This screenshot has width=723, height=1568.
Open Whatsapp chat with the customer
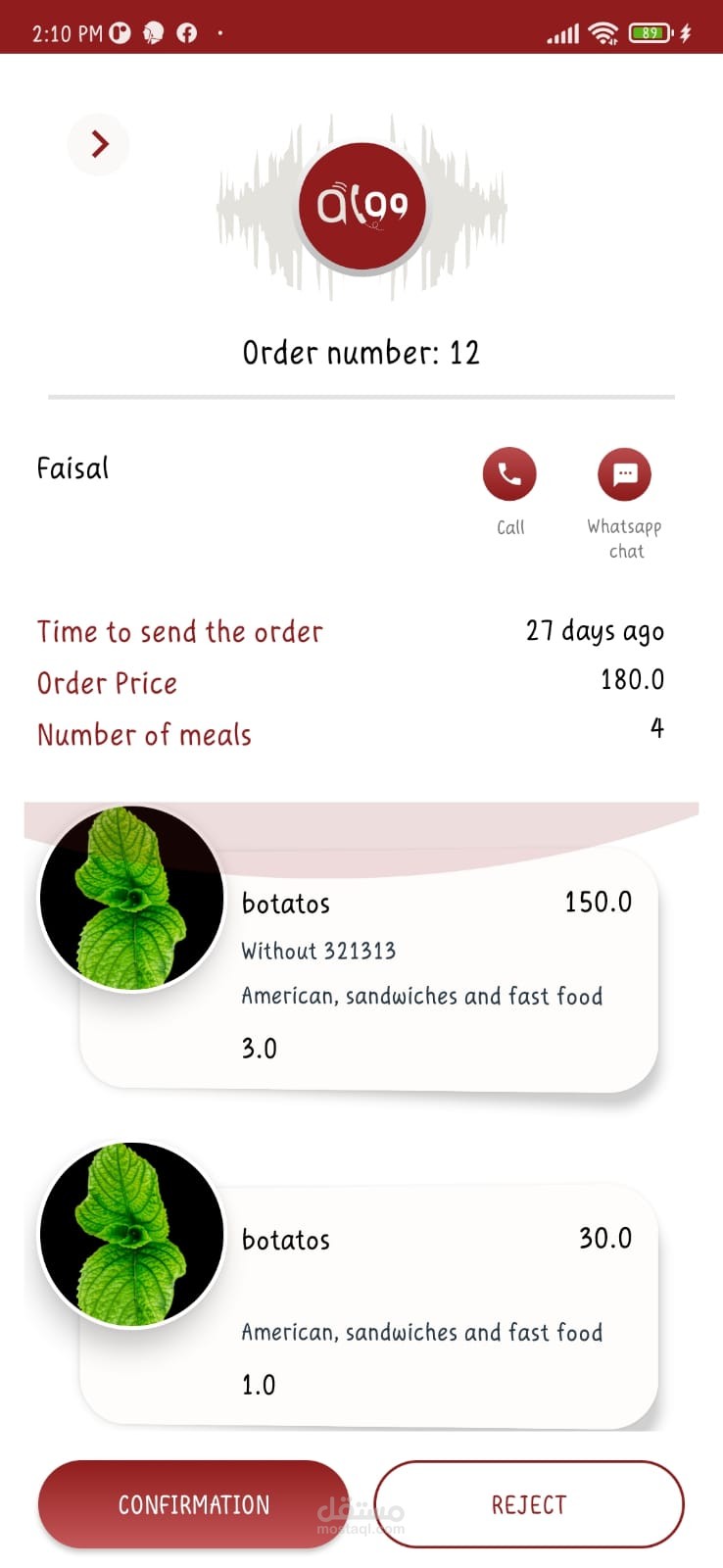(624, 474)
